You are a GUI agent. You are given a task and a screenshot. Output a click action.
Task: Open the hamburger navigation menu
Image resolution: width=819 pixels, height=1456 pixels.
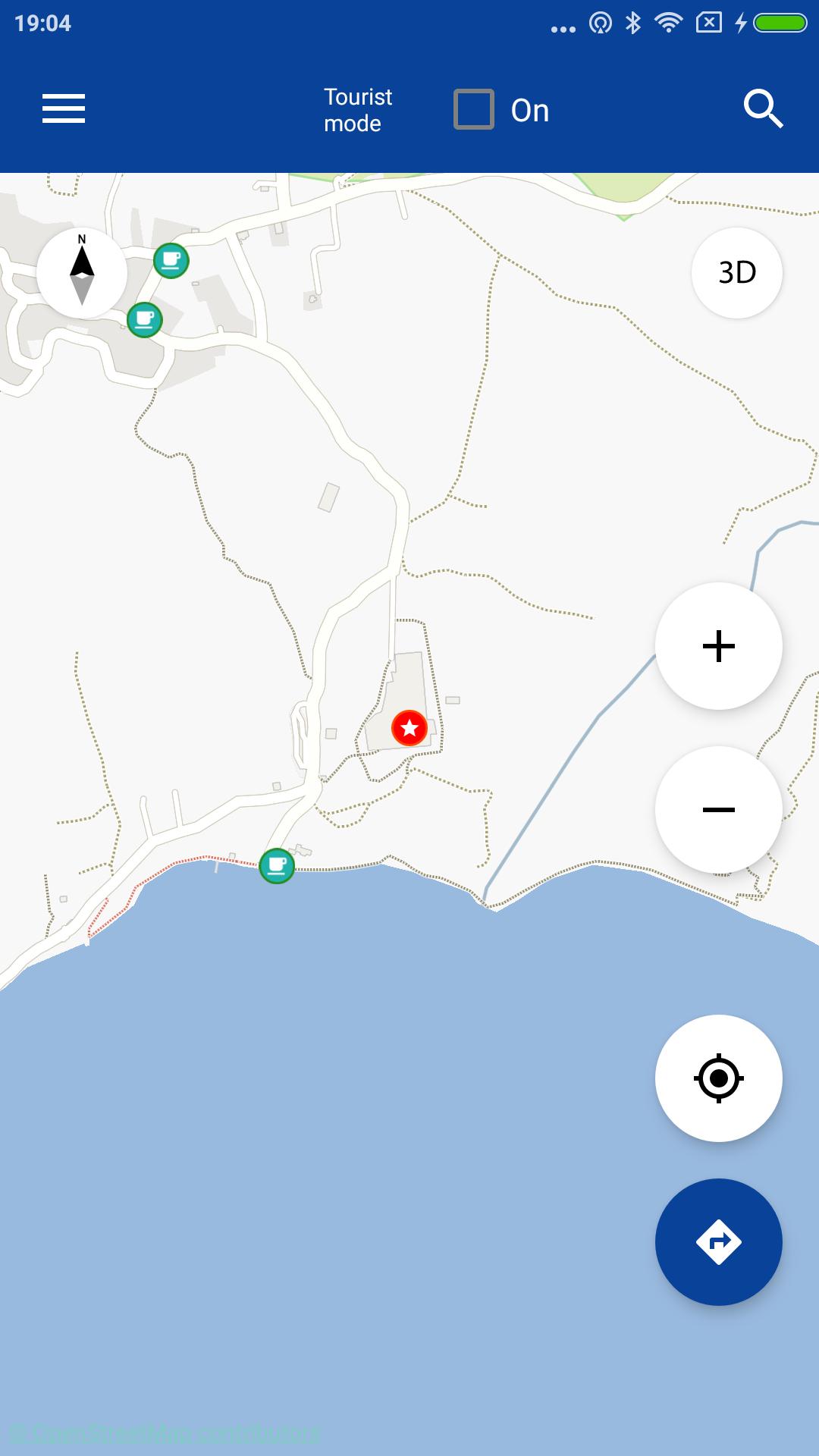[64, 108]
